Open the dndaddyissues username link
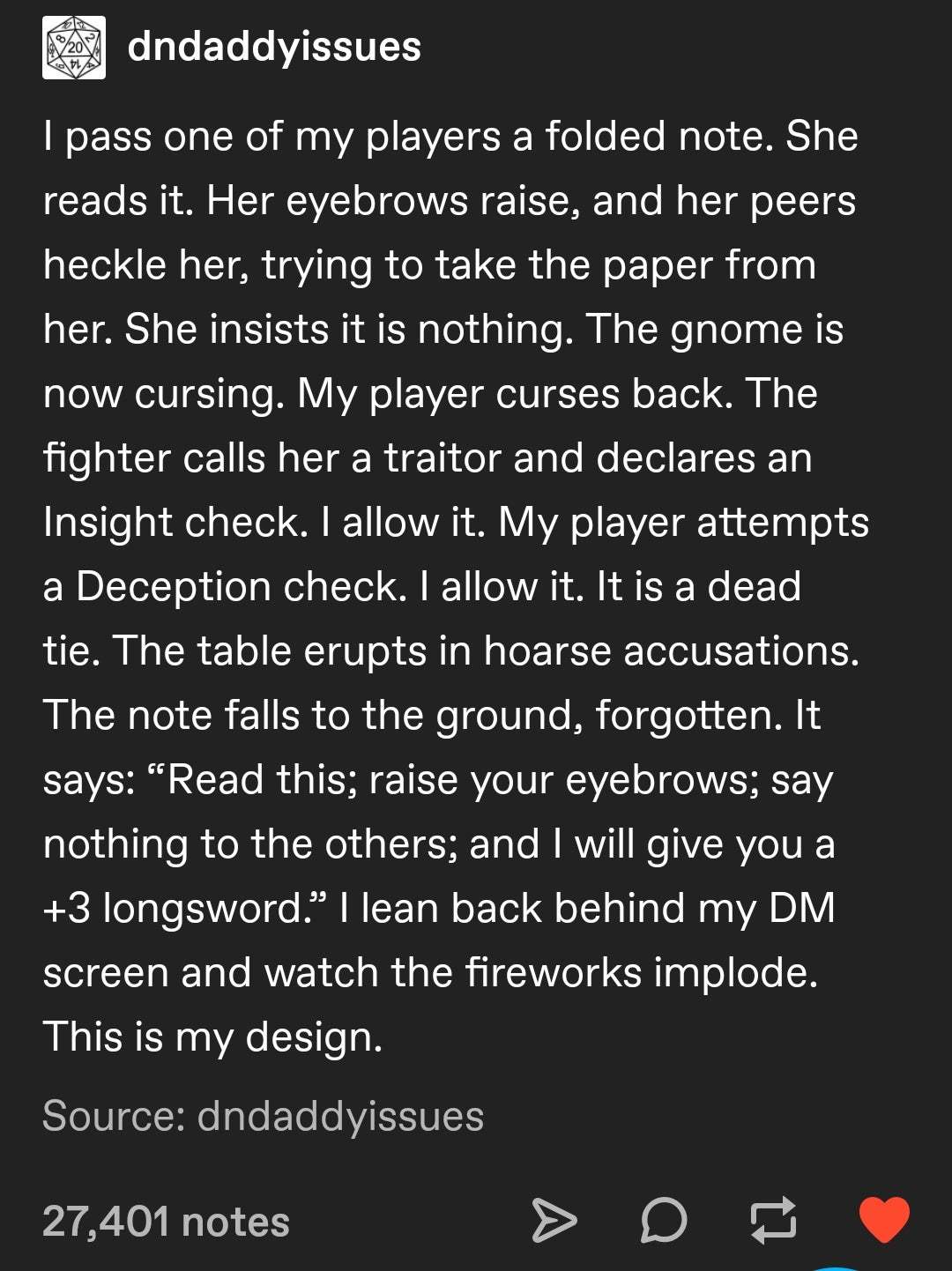 (274, 47)
